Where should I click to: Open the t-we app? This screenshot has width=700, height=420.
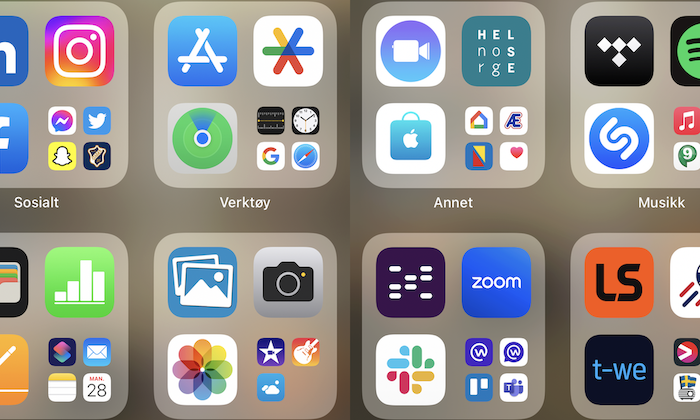pyautogui.click(x=619, y=369)
